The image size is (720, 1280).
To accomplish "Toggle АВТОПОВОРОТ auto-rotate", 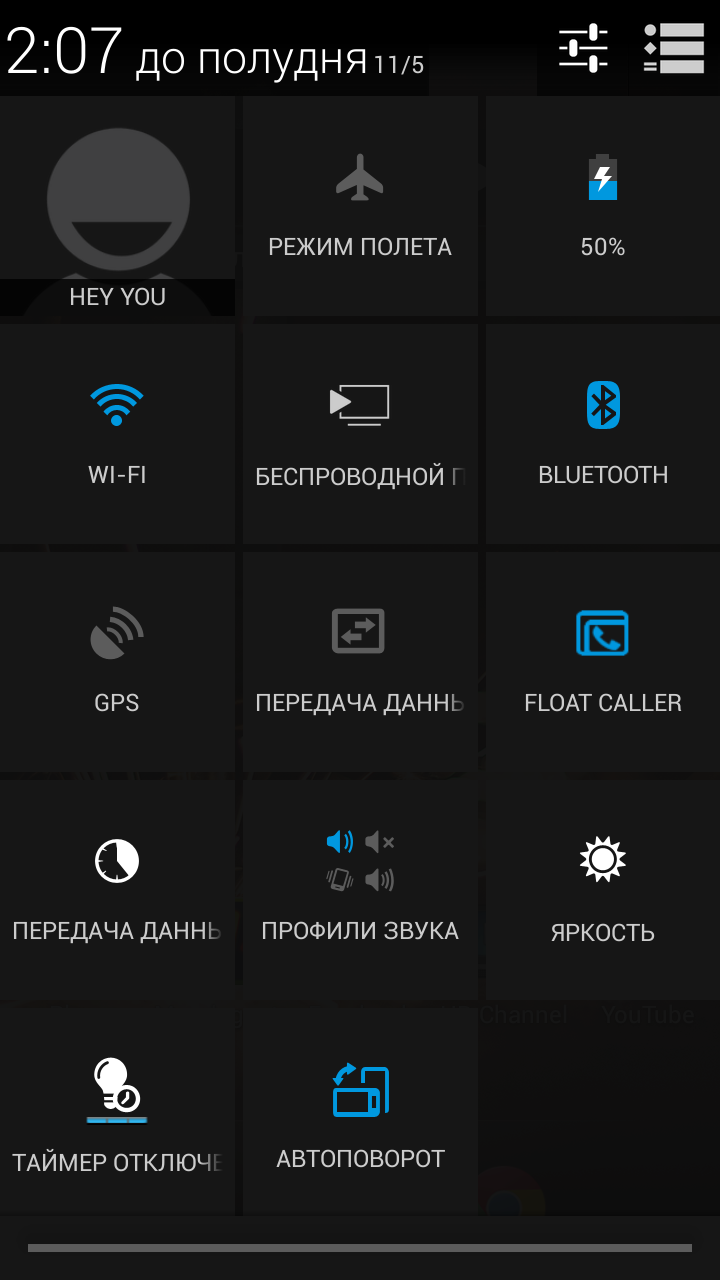I will coord(360,1112).
